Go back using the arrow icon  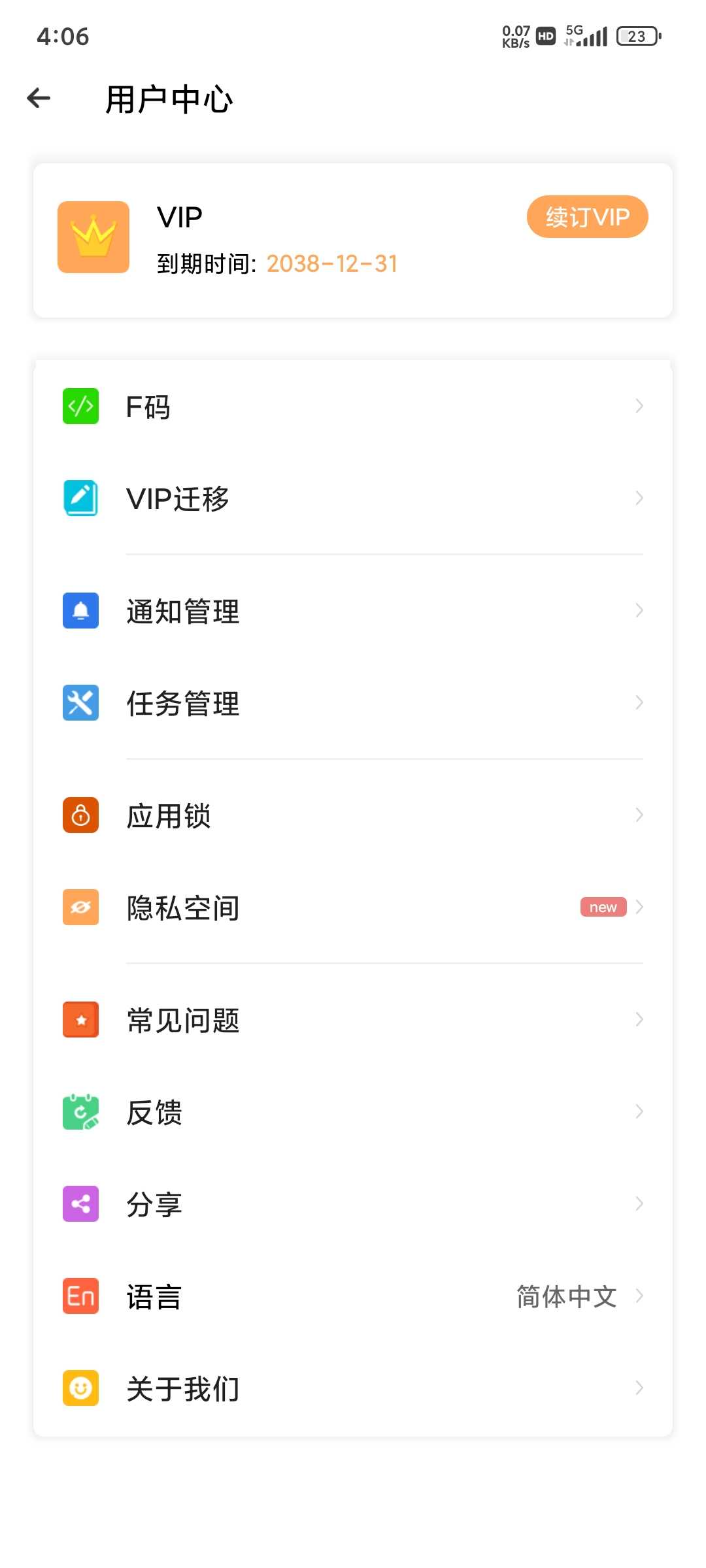(x=39, y=99)
